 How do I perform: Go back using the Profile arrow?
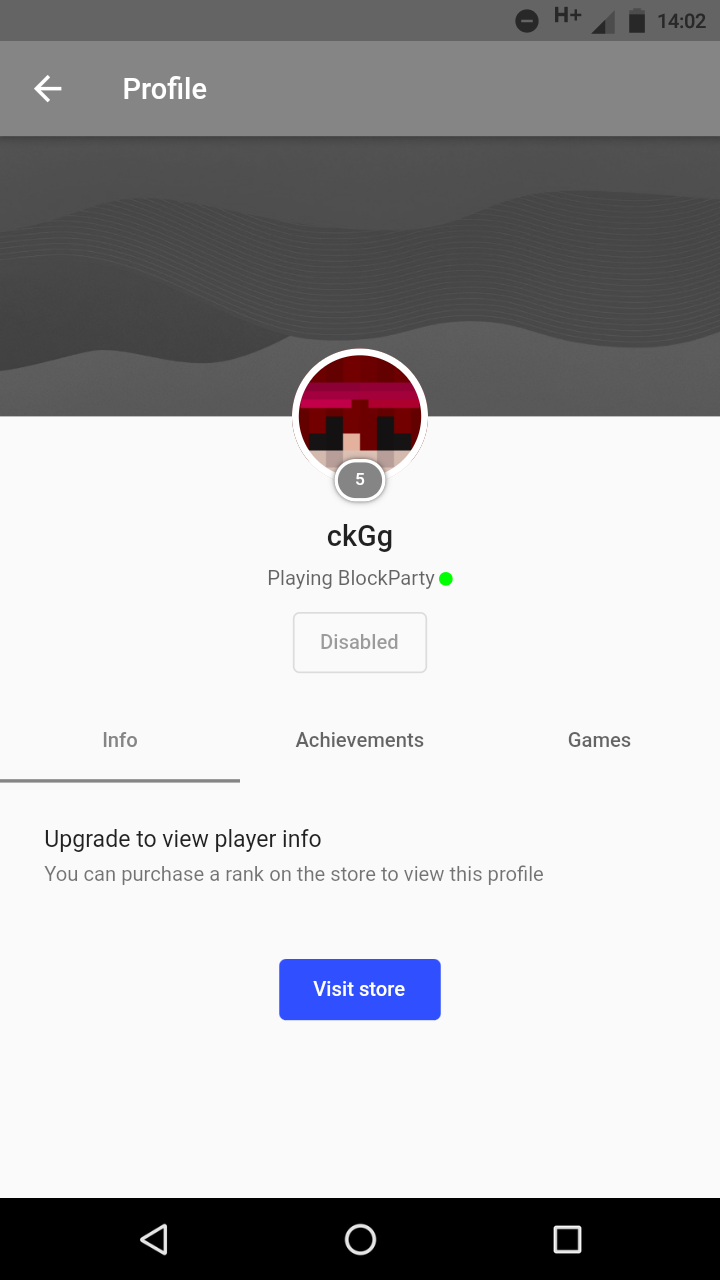tap(48, 89)
